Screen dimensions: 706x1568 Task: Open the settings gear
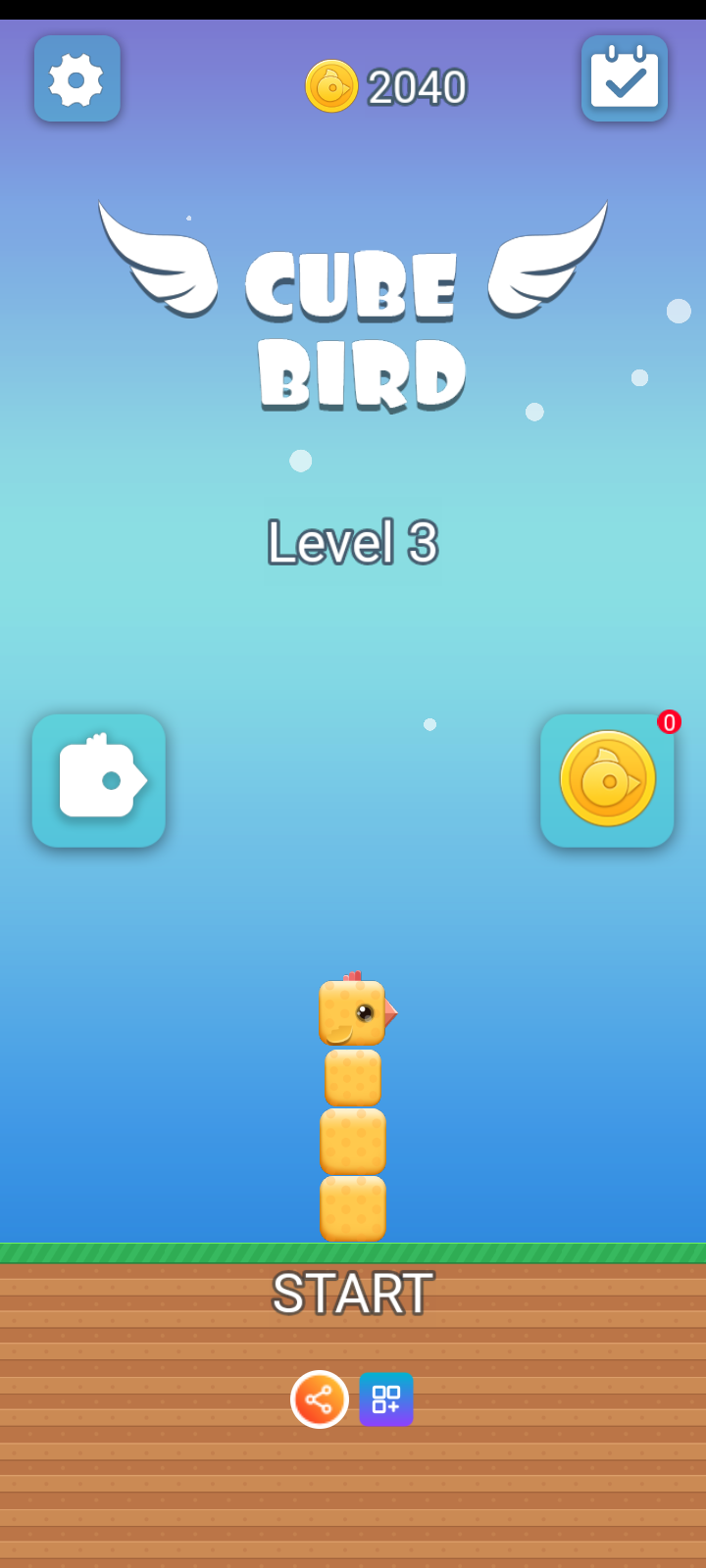(x=77, y=79)
